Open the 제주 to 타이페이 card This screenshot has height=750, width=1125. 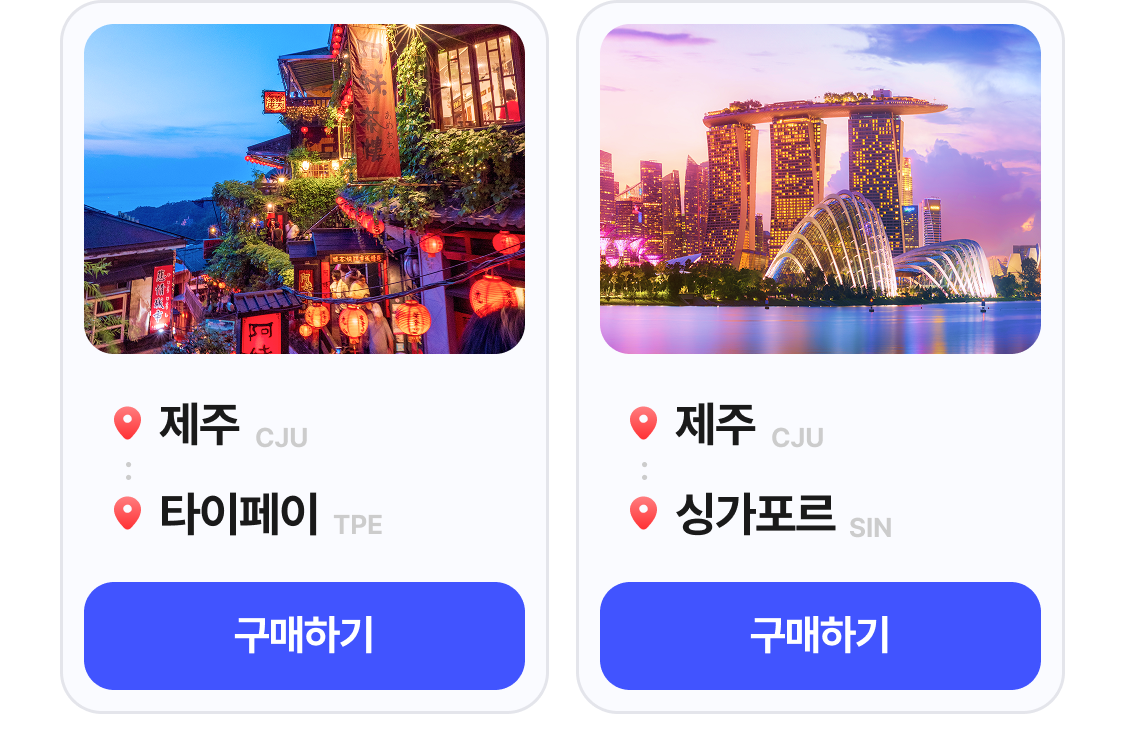[x=304, y=190]
